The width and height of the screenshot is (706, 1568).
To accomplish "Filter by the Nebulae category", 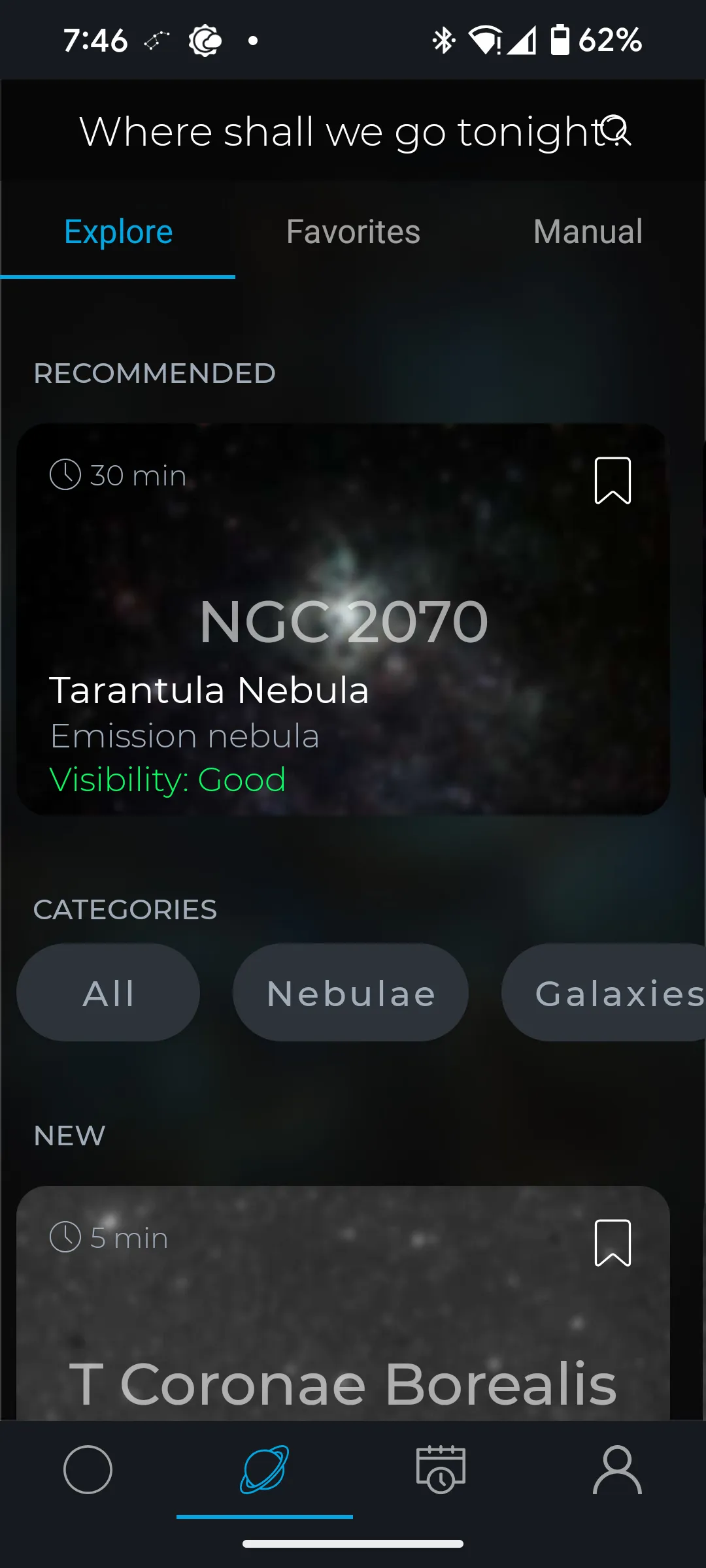I will pos(351,992).
